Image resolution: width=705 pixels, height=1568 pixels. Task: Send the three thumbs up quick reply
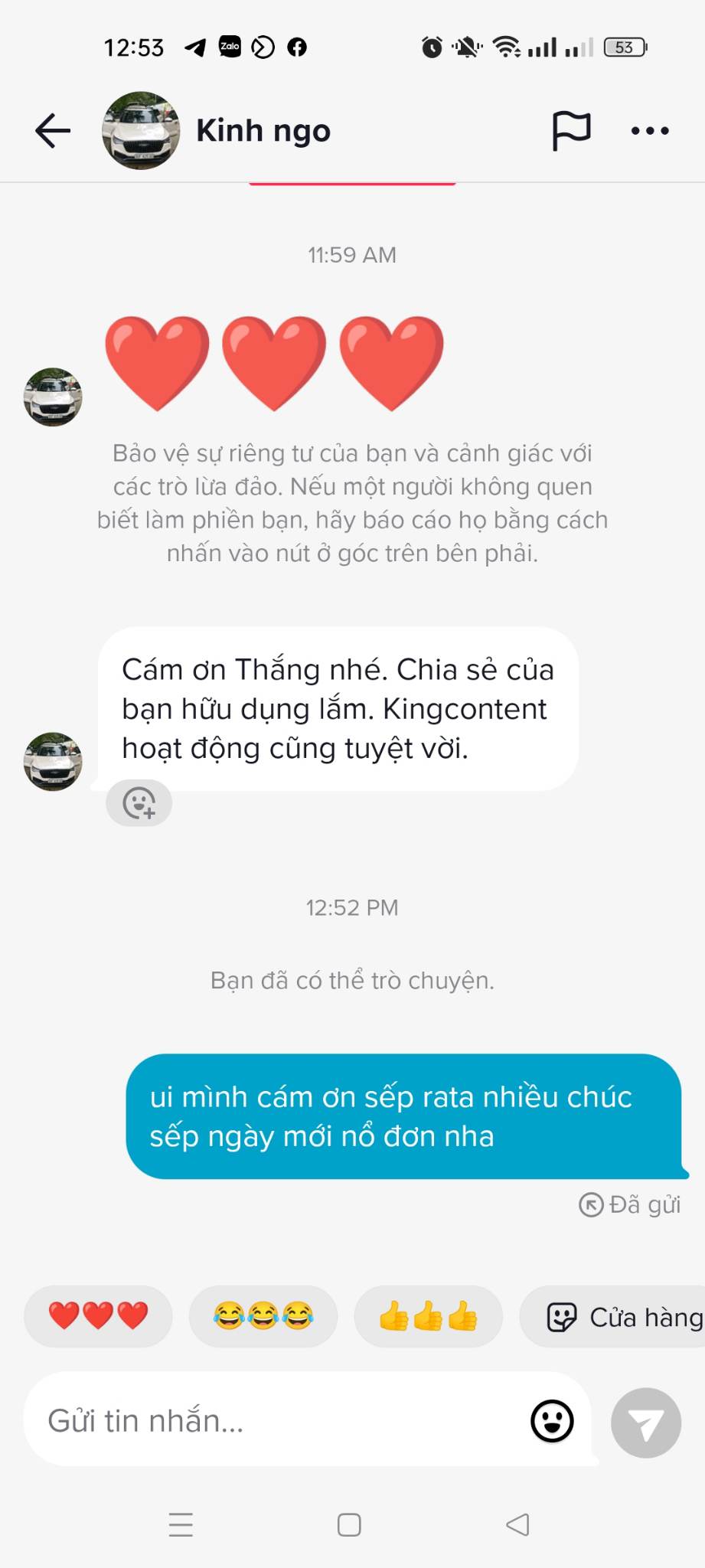click(x=428, y=1316)
